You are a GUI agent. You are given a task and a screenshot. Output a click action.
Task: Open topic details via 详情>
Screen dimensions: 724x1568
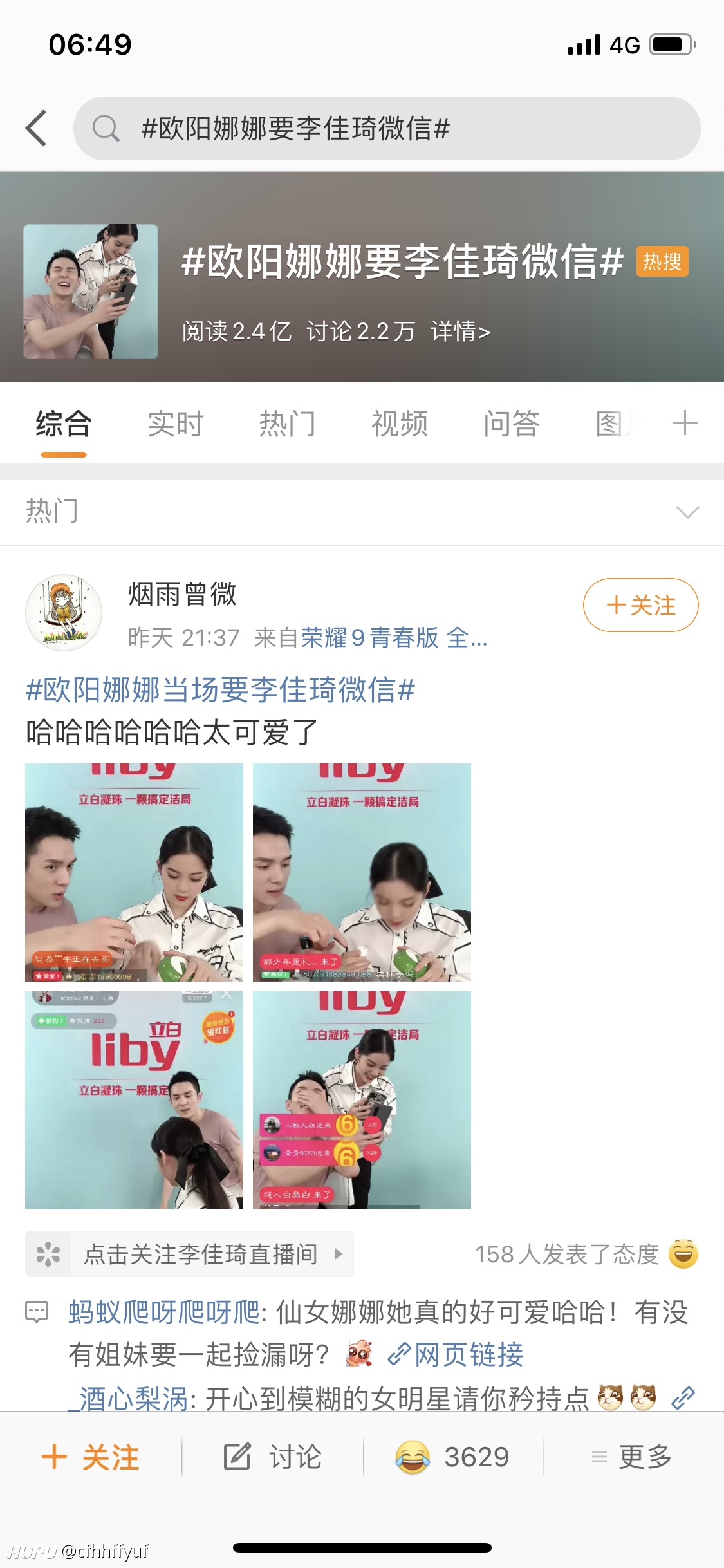click(461, 331)
